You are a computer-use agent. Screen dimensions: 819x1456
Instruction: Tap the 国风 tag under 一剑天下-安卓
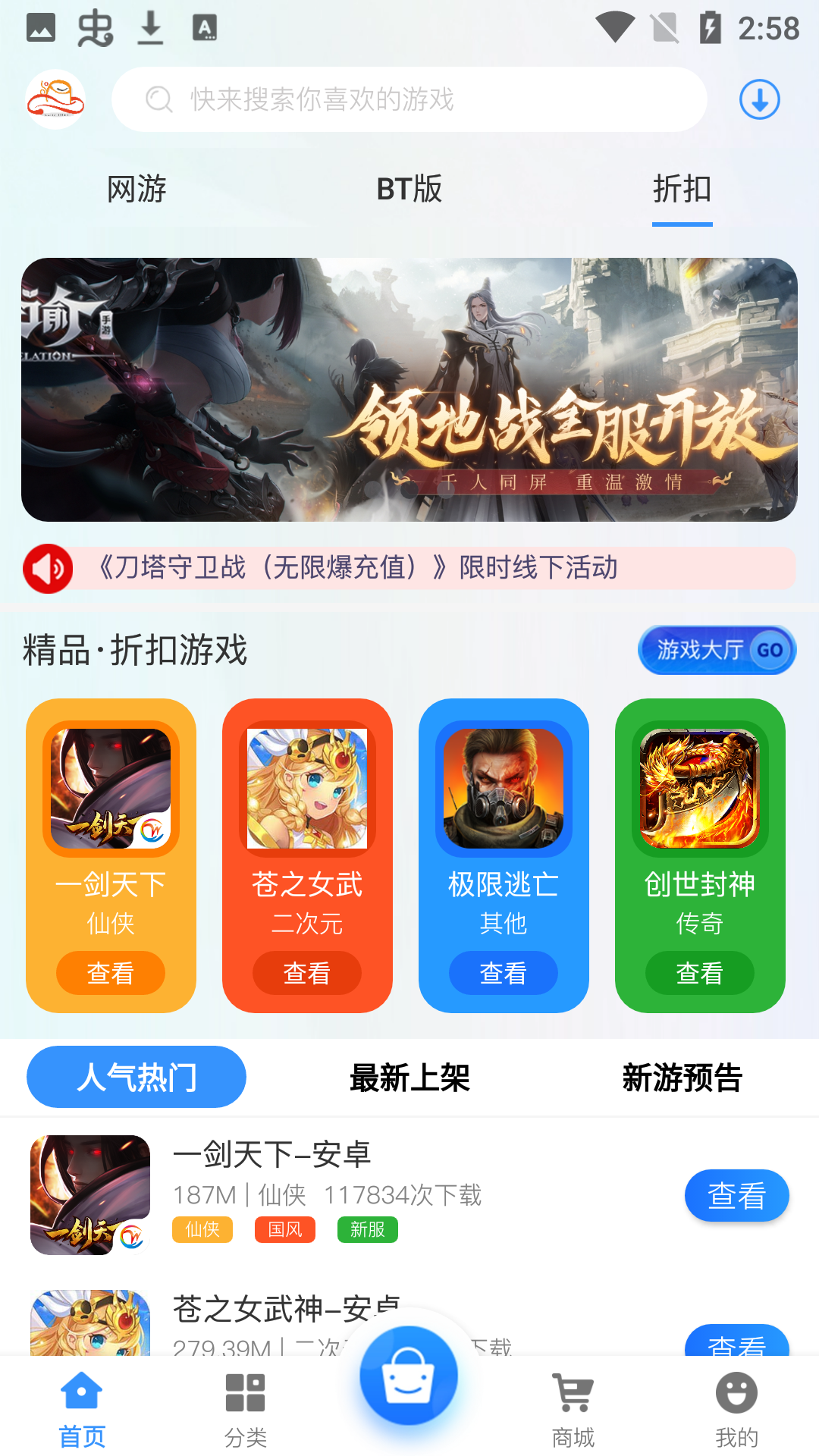[285, 1230]
